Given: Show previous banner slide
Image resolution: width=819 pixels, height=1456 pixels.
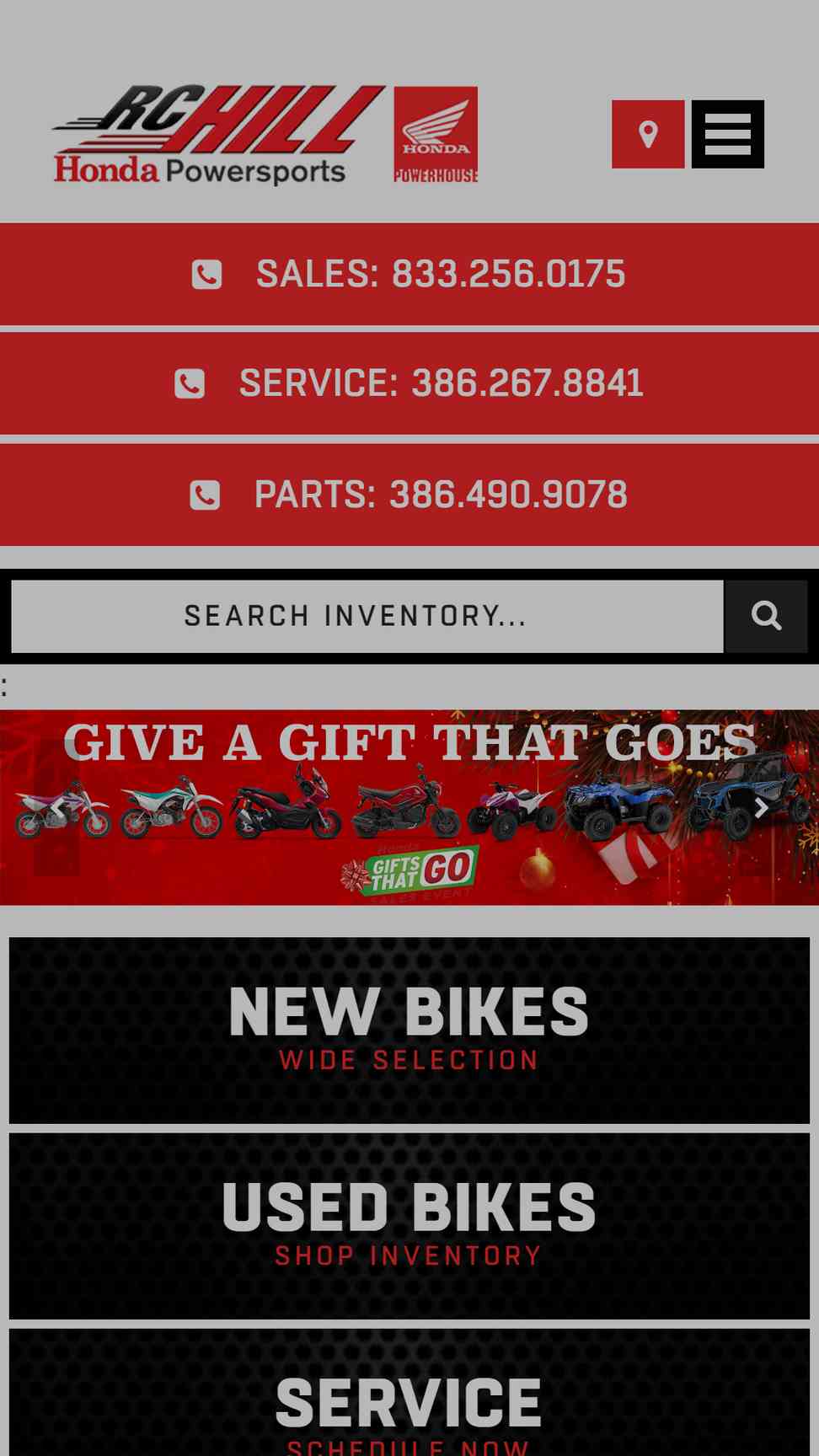Looking at the screenshot, I should point(56,807).
